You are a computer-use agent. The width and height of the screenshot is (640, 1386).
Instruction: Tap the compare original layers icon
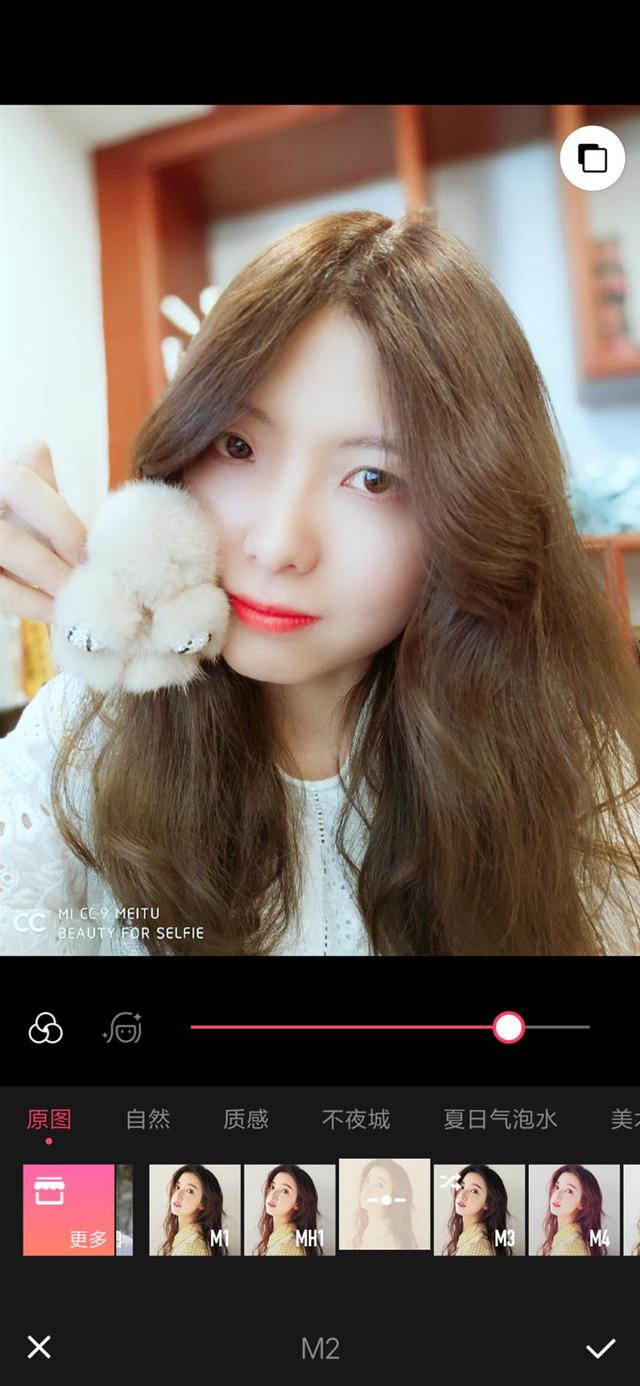tap(592, 158)
